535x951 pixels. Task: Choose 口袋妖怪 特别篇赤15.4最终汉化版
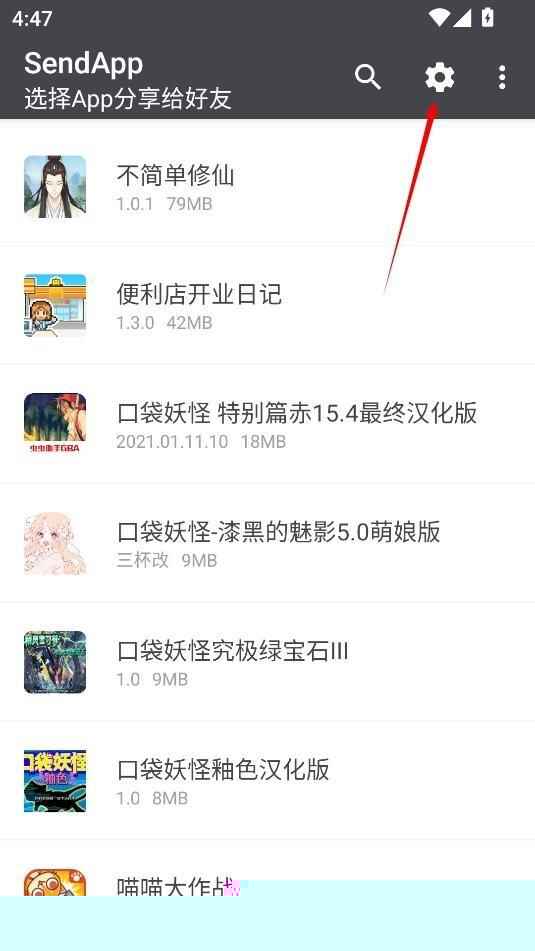coord(268,424)
